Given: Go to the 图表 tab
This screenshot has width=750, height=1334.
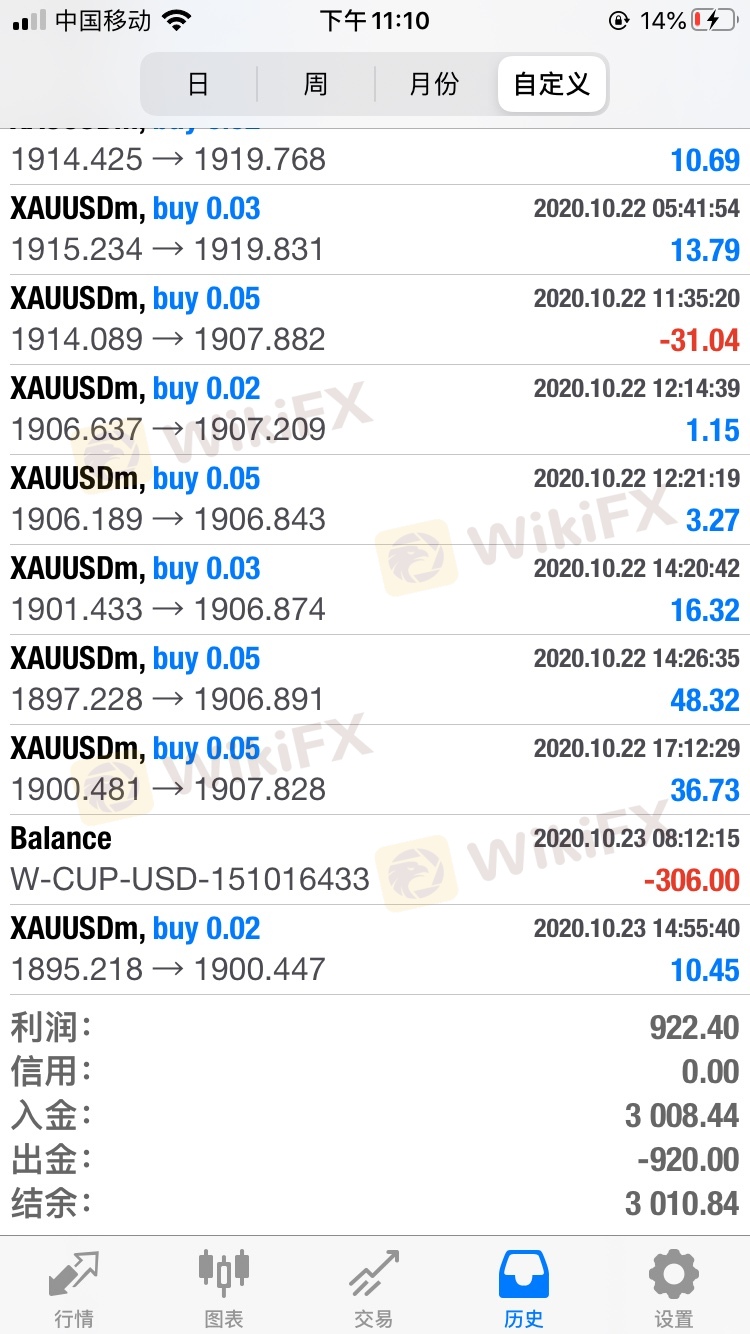Looking at the screenshot, I should click(224, 1288).
